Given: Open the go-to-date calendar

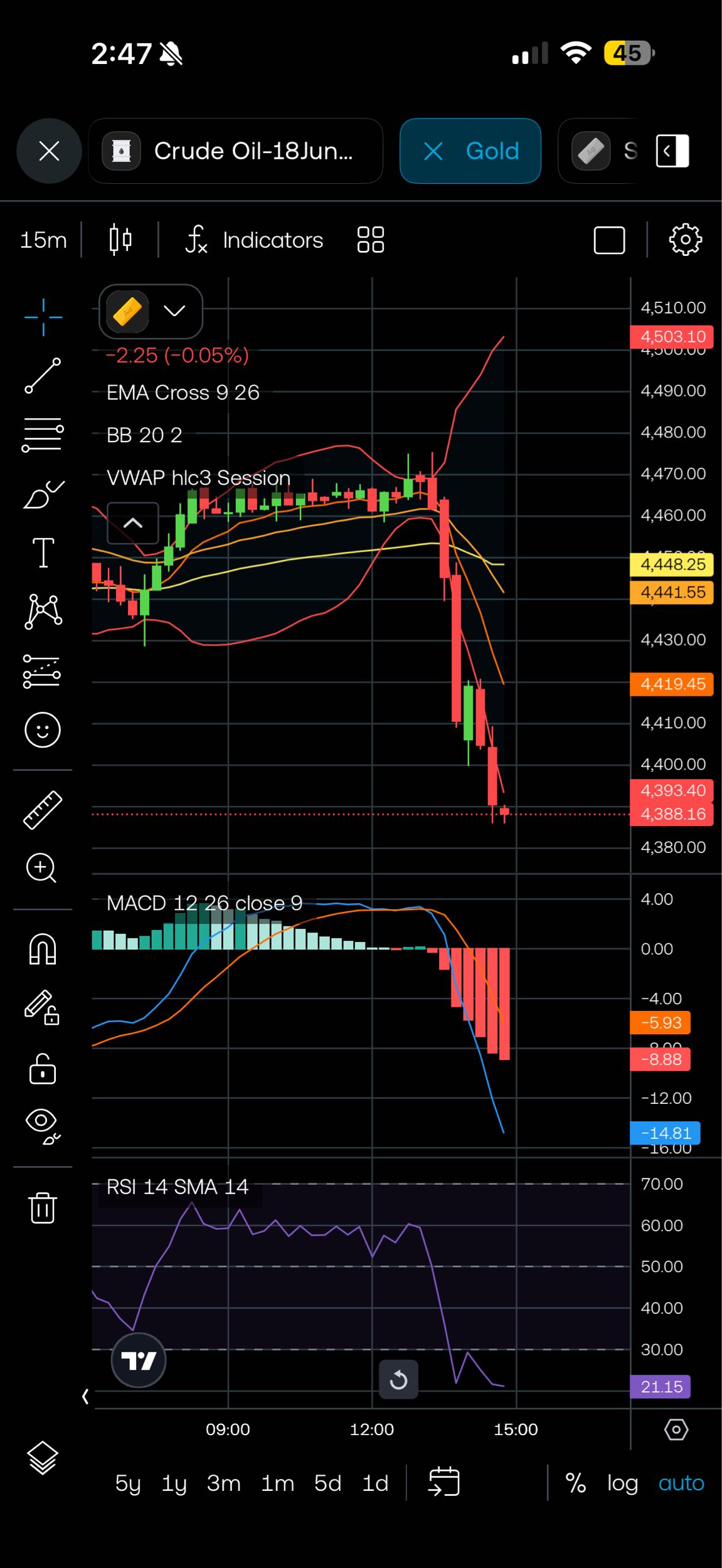Looking at the screenshot, I should coord(444,1482).
